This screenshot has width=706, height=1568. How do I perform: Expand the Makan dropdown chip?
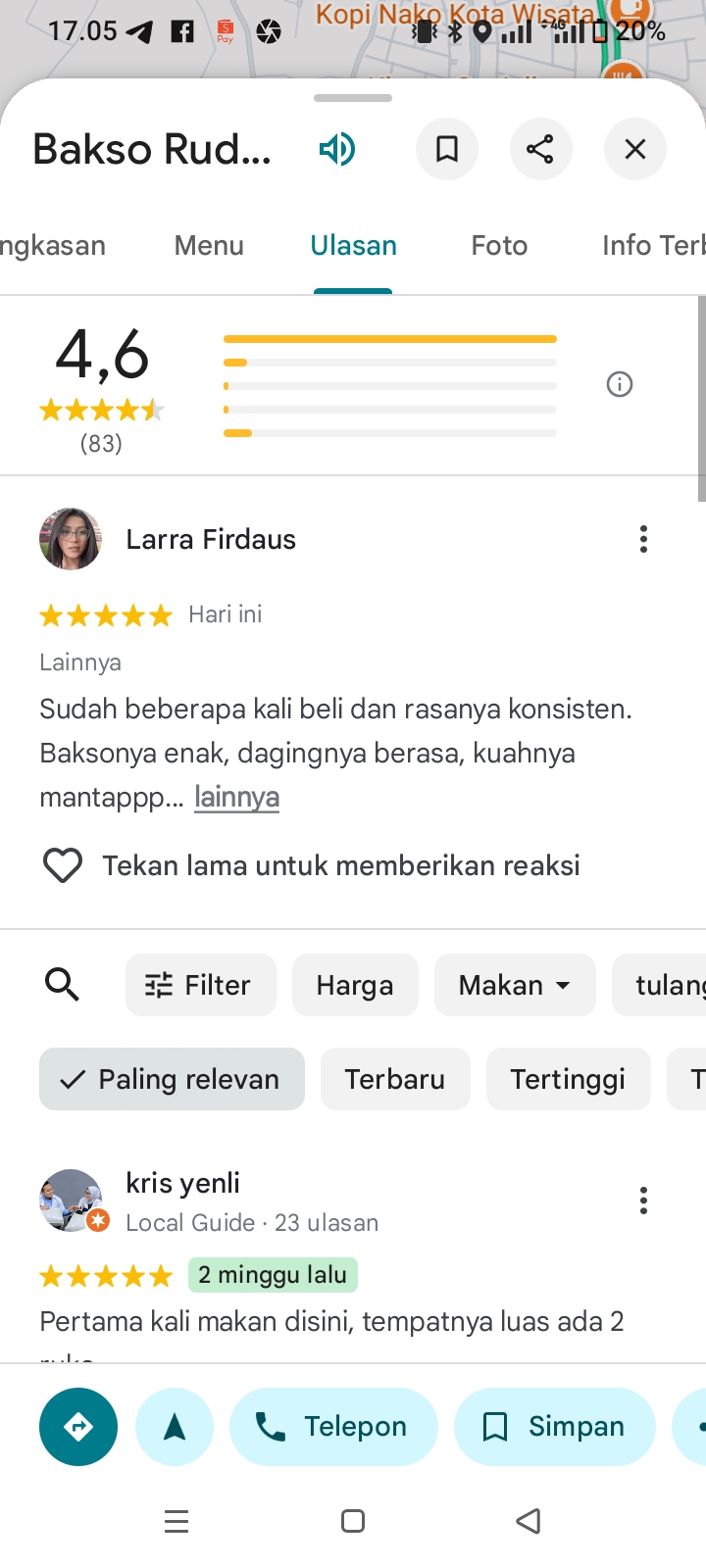[x=515, y=985]
